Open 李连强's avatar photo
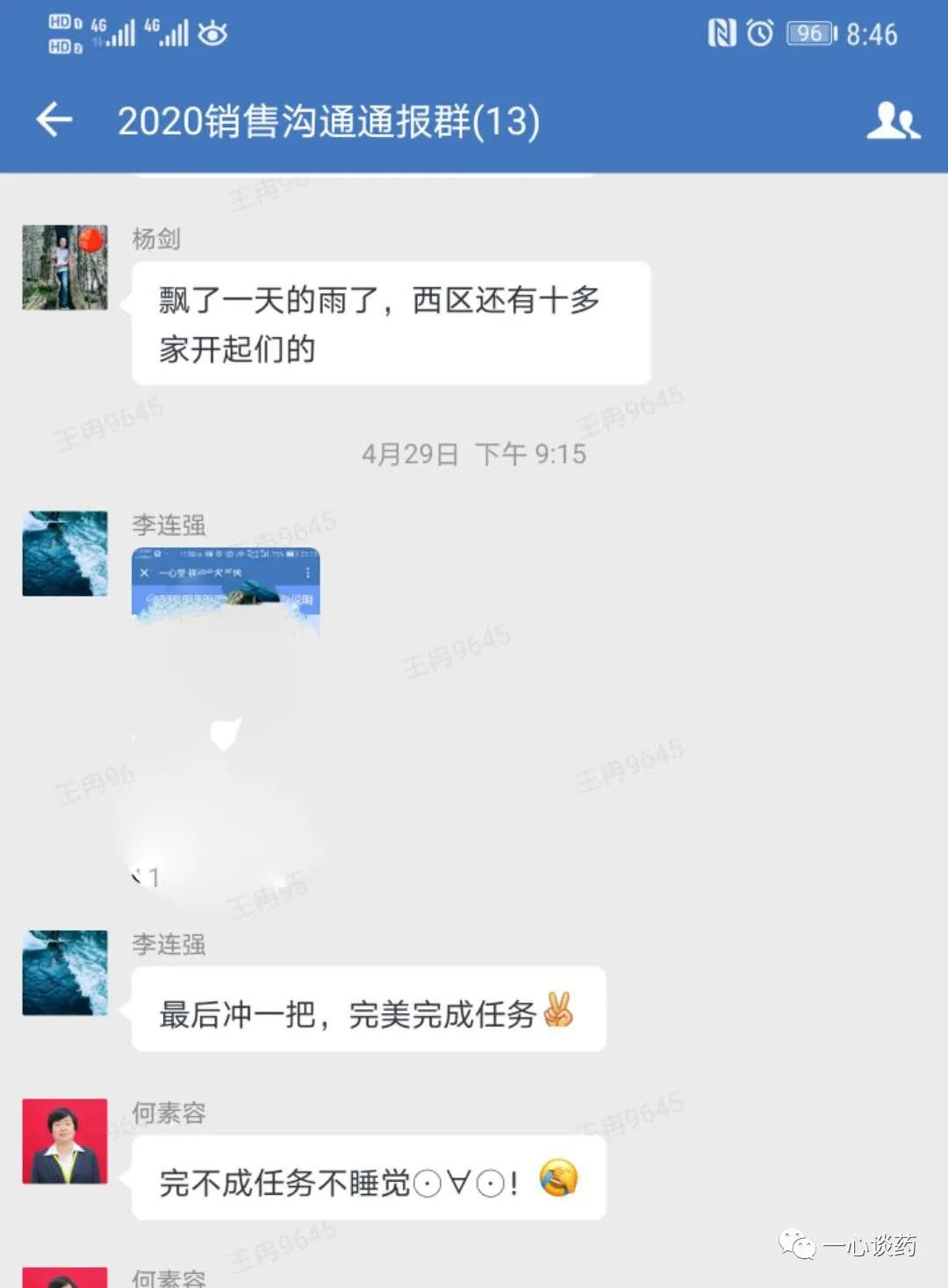 (64, 553)
